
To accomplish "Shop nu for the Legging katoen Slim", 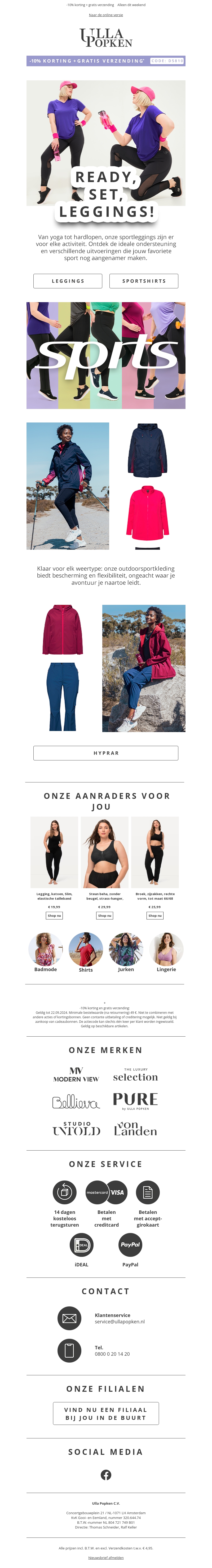I will [54, 915].
